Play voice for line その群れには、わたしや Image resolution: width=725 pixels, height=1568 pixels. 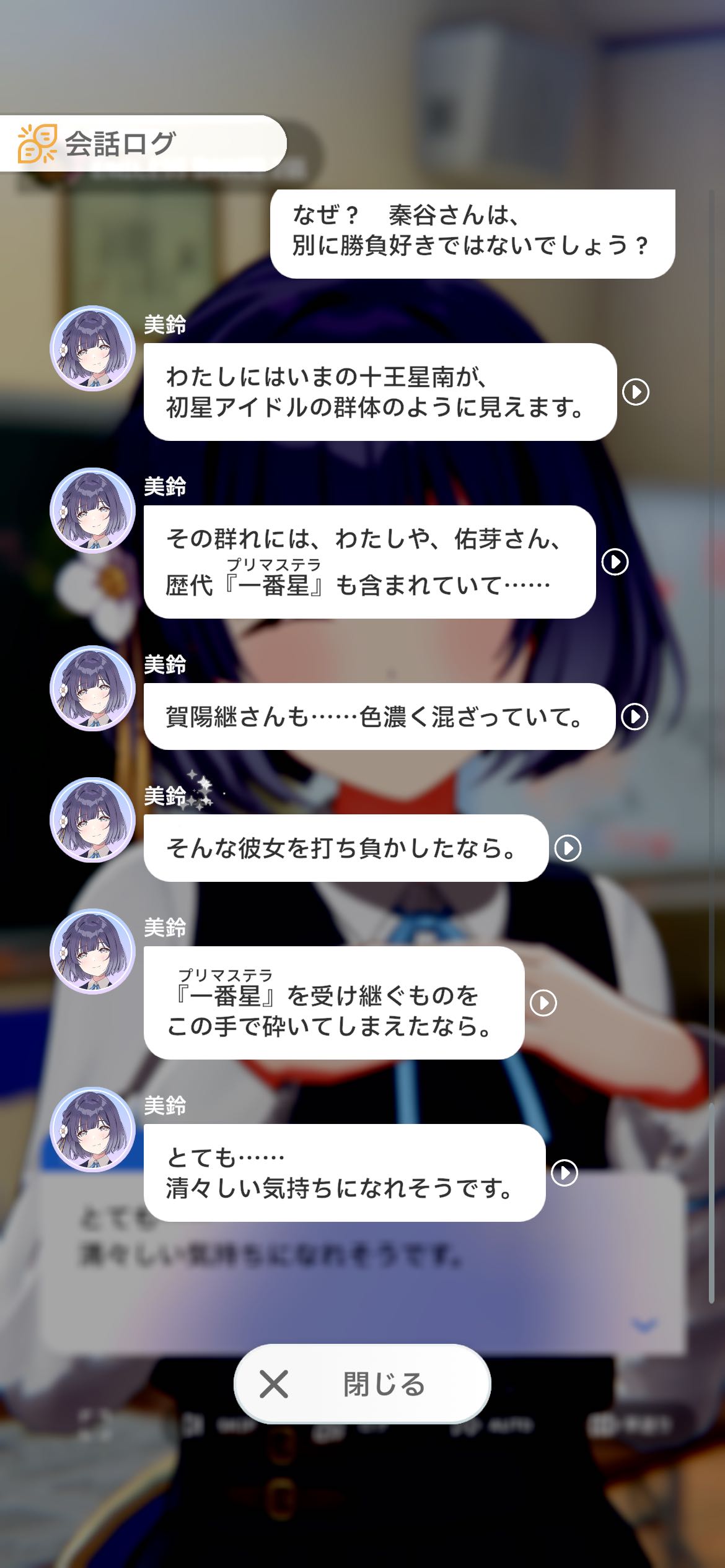[x=615, y=562]
